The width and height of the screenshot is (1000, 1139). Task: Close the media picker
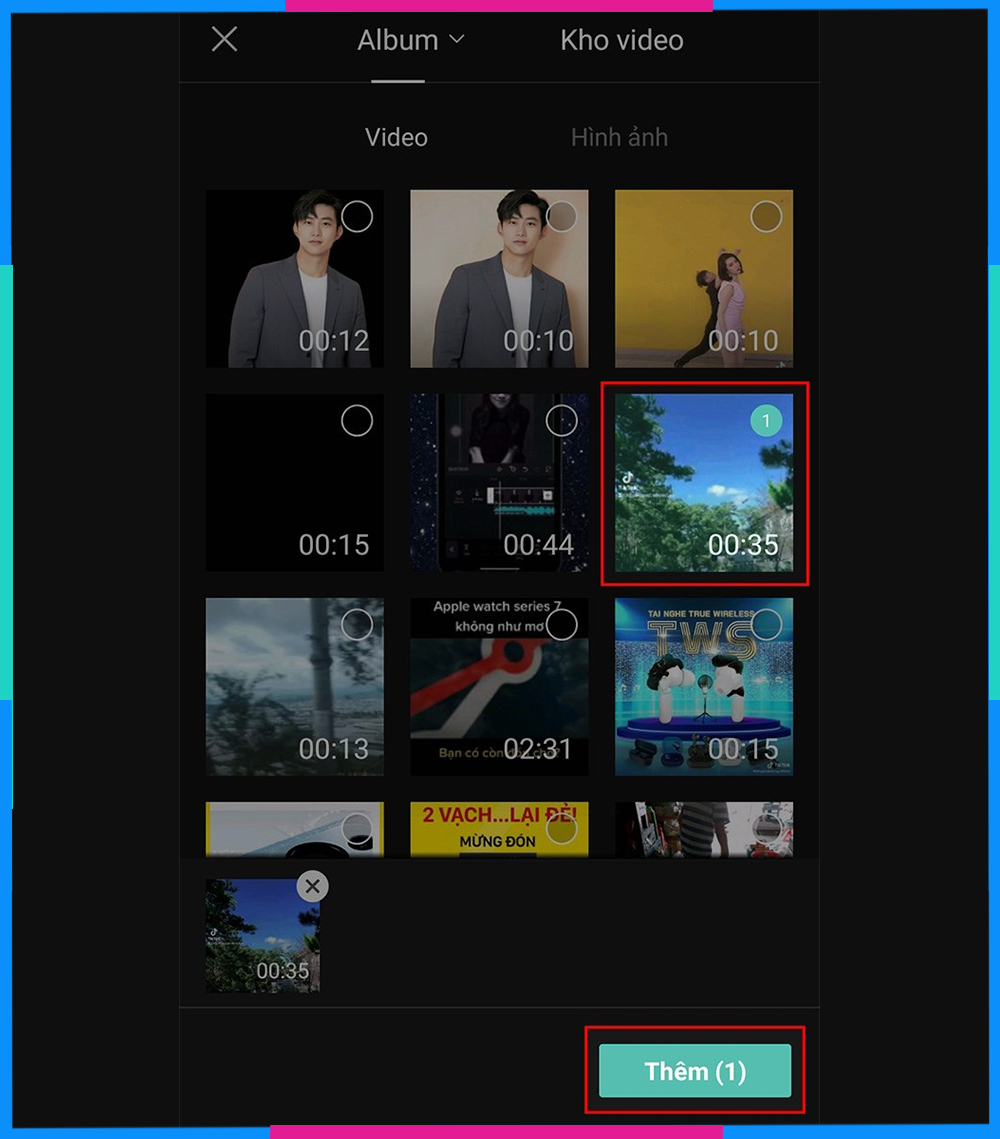pyautogui.click(x=225, y=40)
